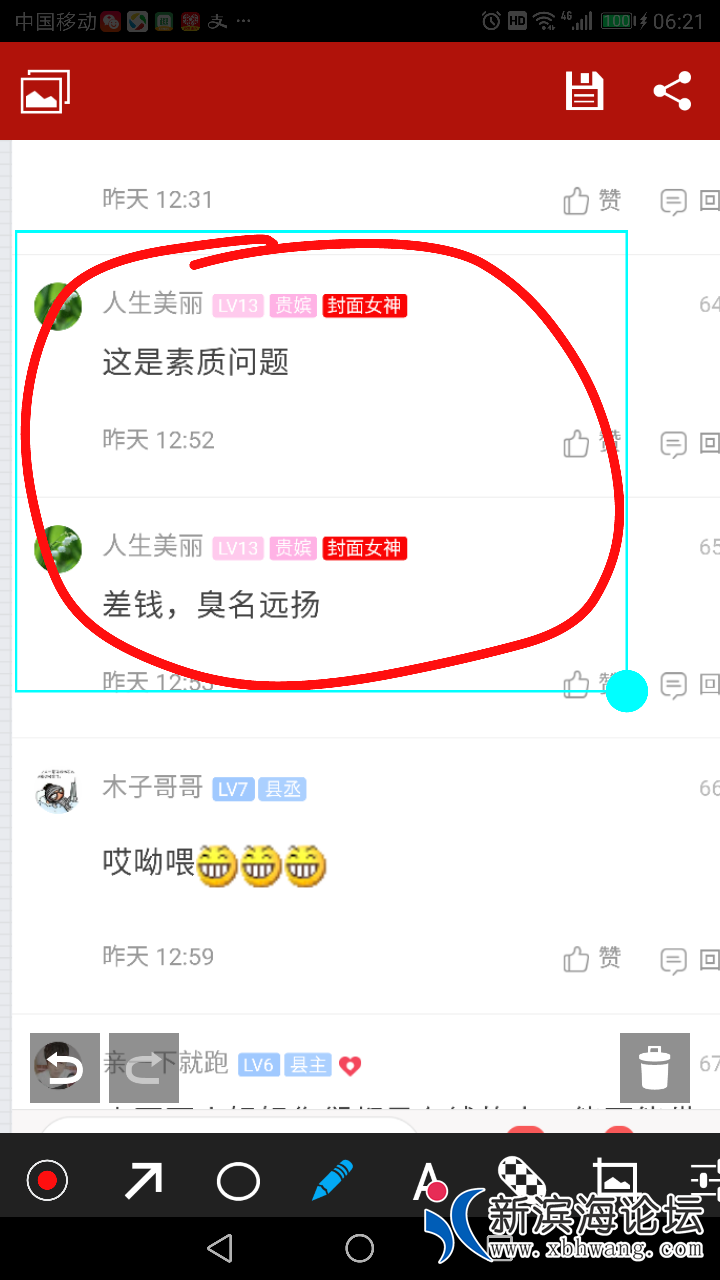Pick the text annotation tool
720x1280 pixels.
428,1179
